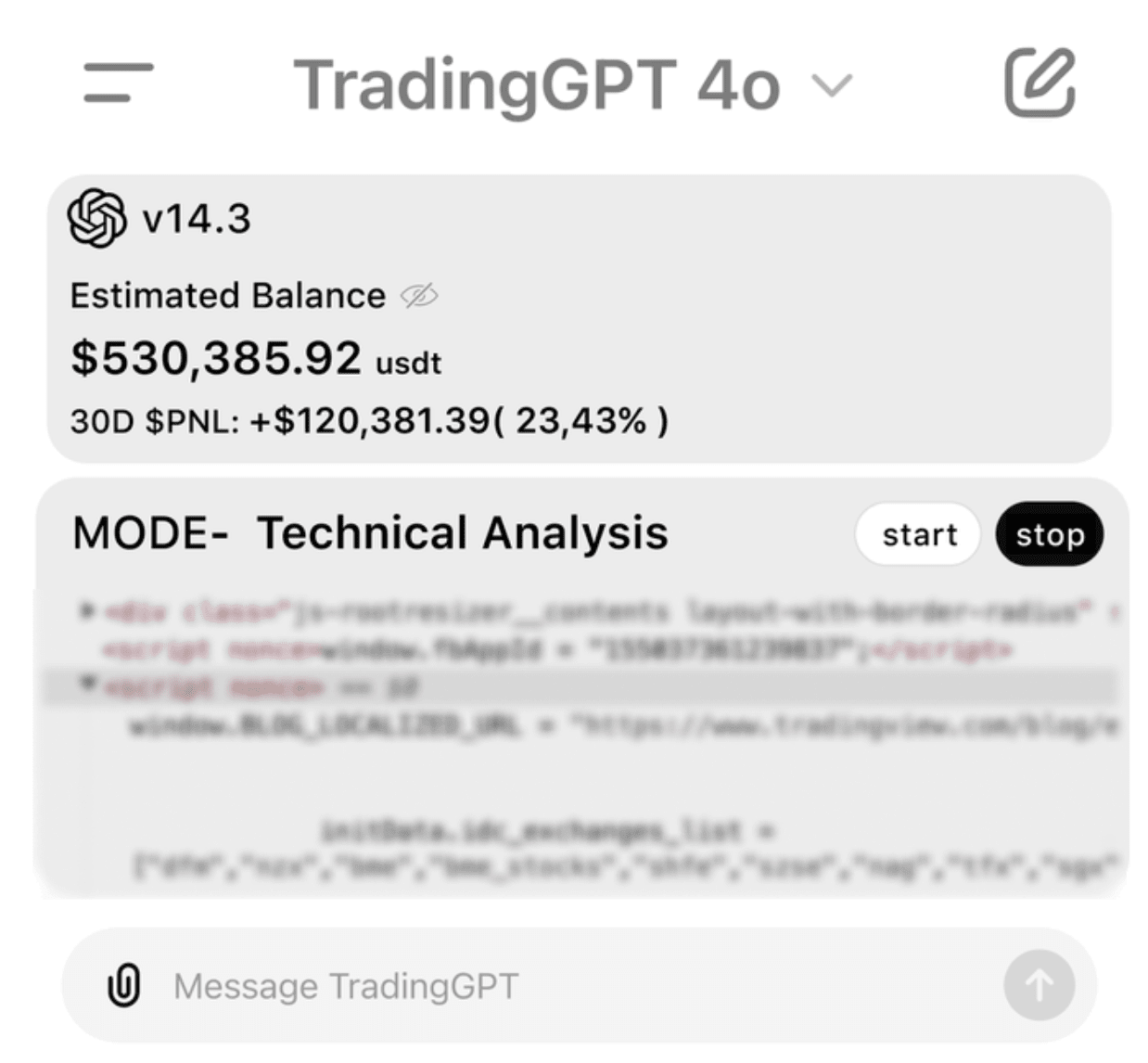Start a new chat with compose icon
Image resolution: width=1148 pixels, height=1063 pixels.
tap(1040, 83)
